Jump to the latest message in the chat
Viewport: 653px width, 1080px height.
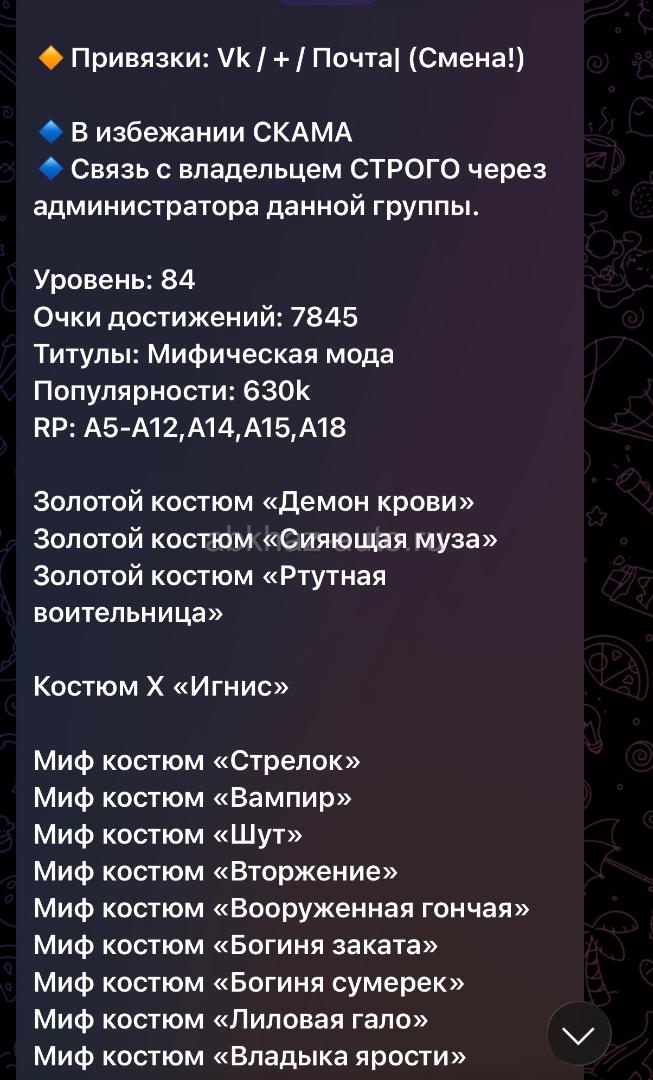pyautogui.click(x=579, y=1034)
